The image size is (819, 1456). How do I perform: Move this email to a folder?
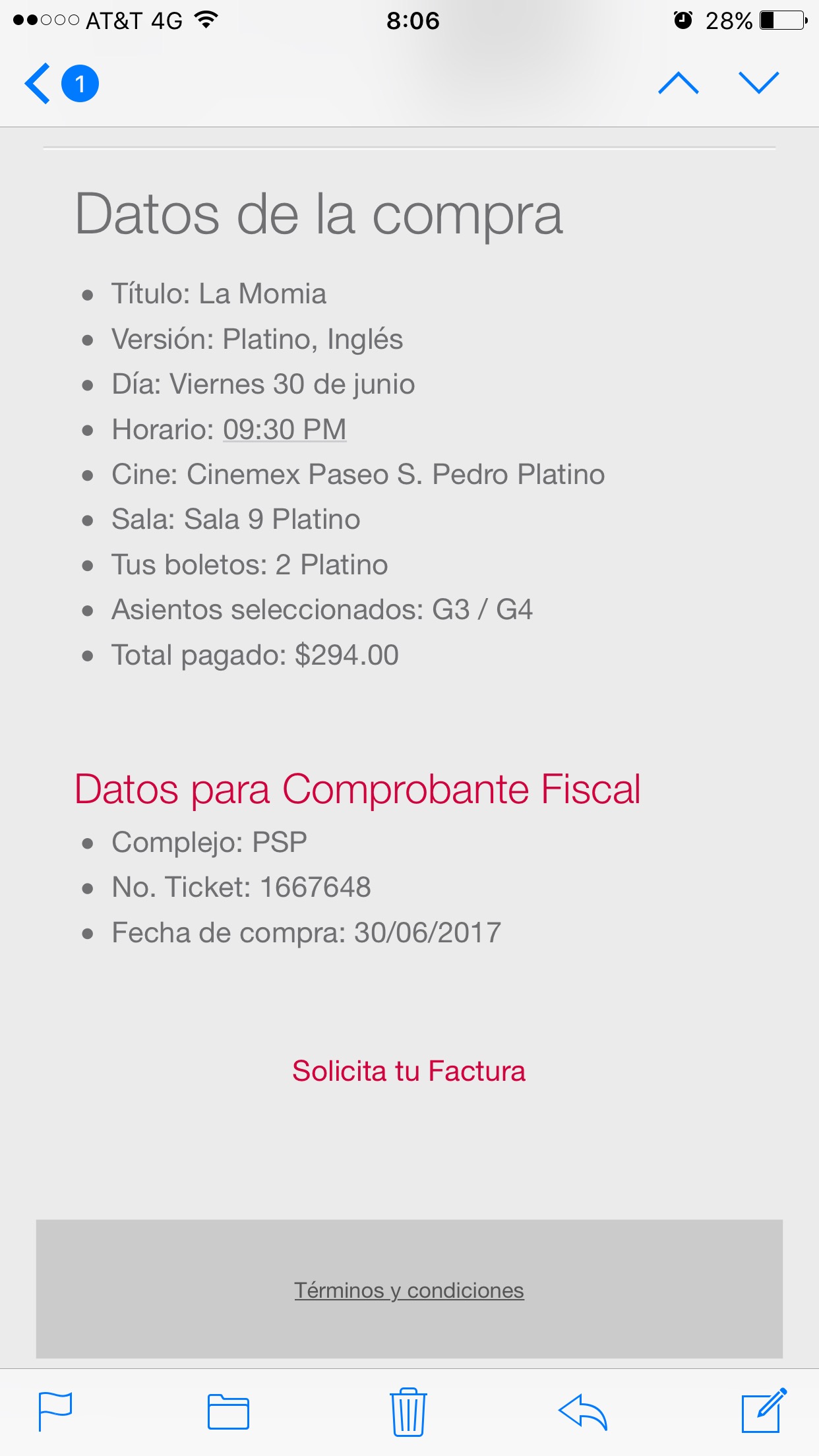pyautogui.click(x=228, y=1412)
